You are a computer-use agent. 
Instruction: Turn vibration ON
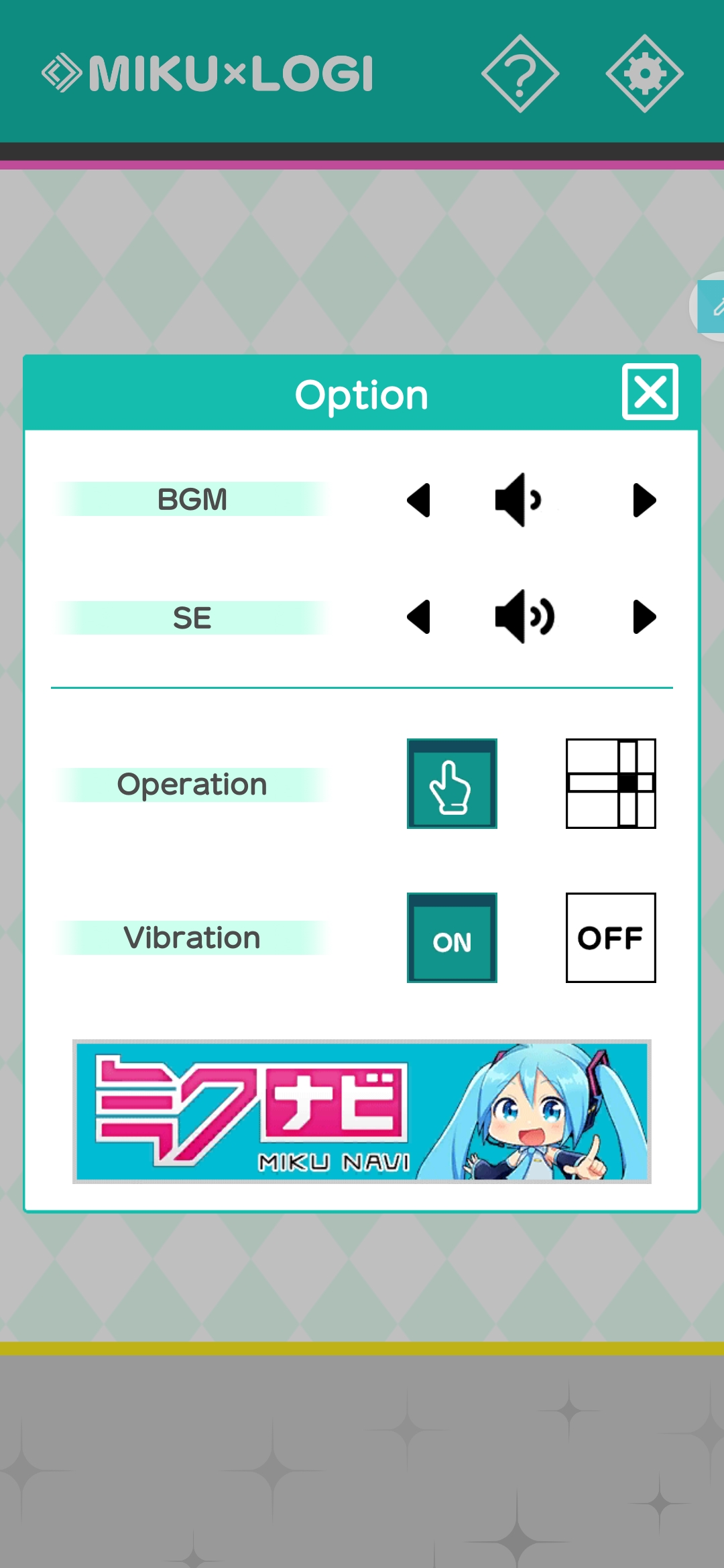coord(452,937)
